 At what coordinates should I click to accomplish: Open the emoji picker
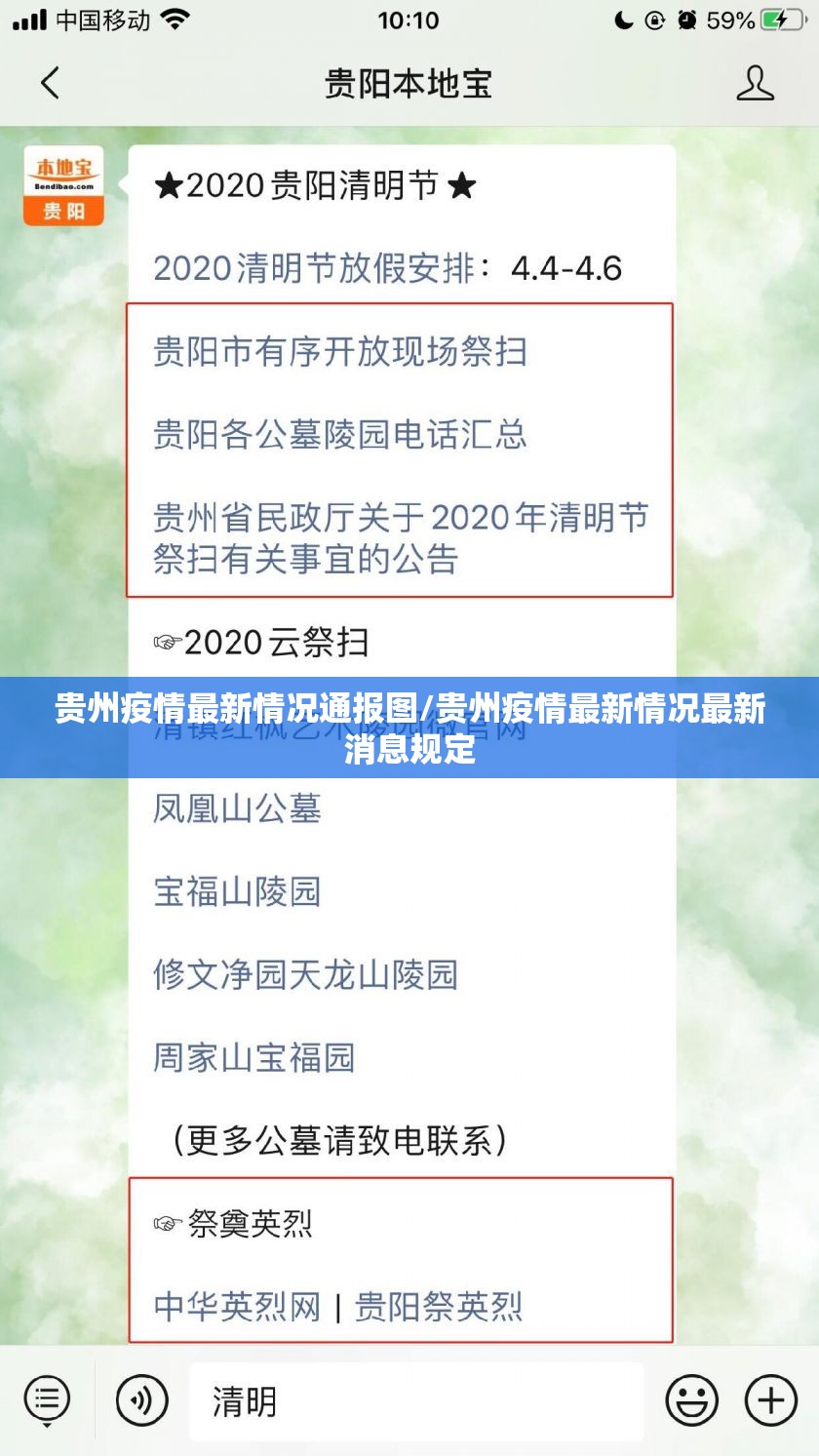click(691, 1401)
